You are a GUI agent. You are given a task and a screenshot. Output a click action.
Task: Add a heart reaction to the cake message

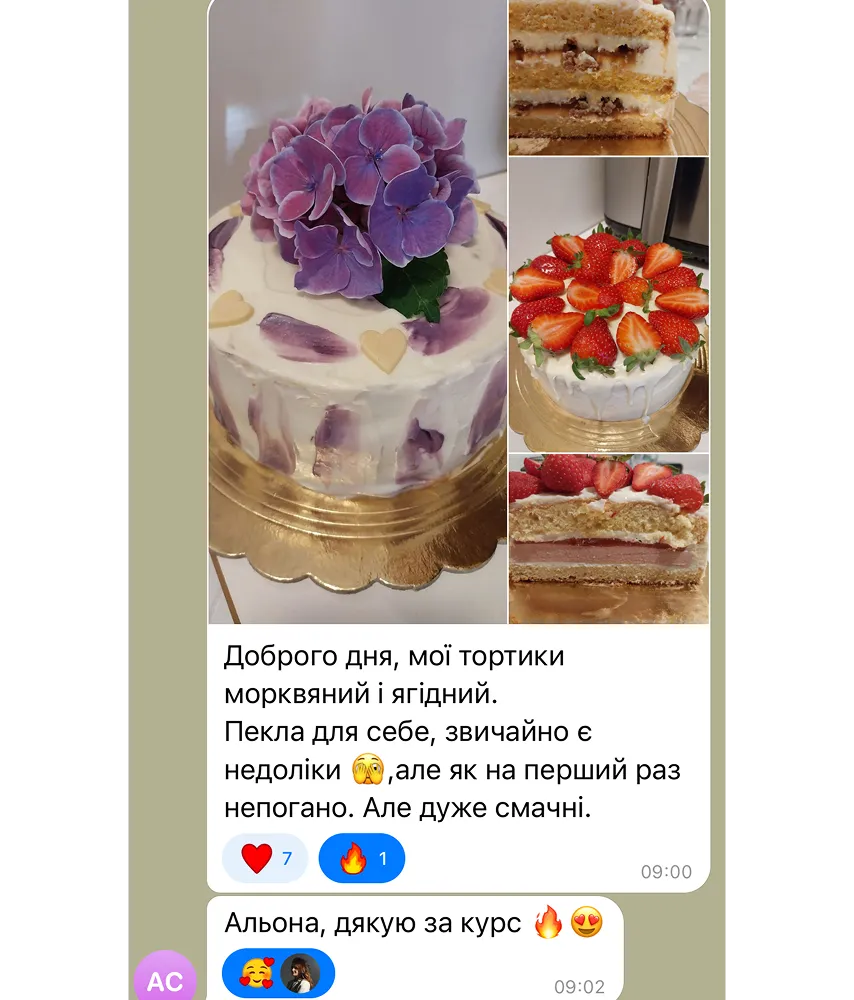tap(264, 858)
